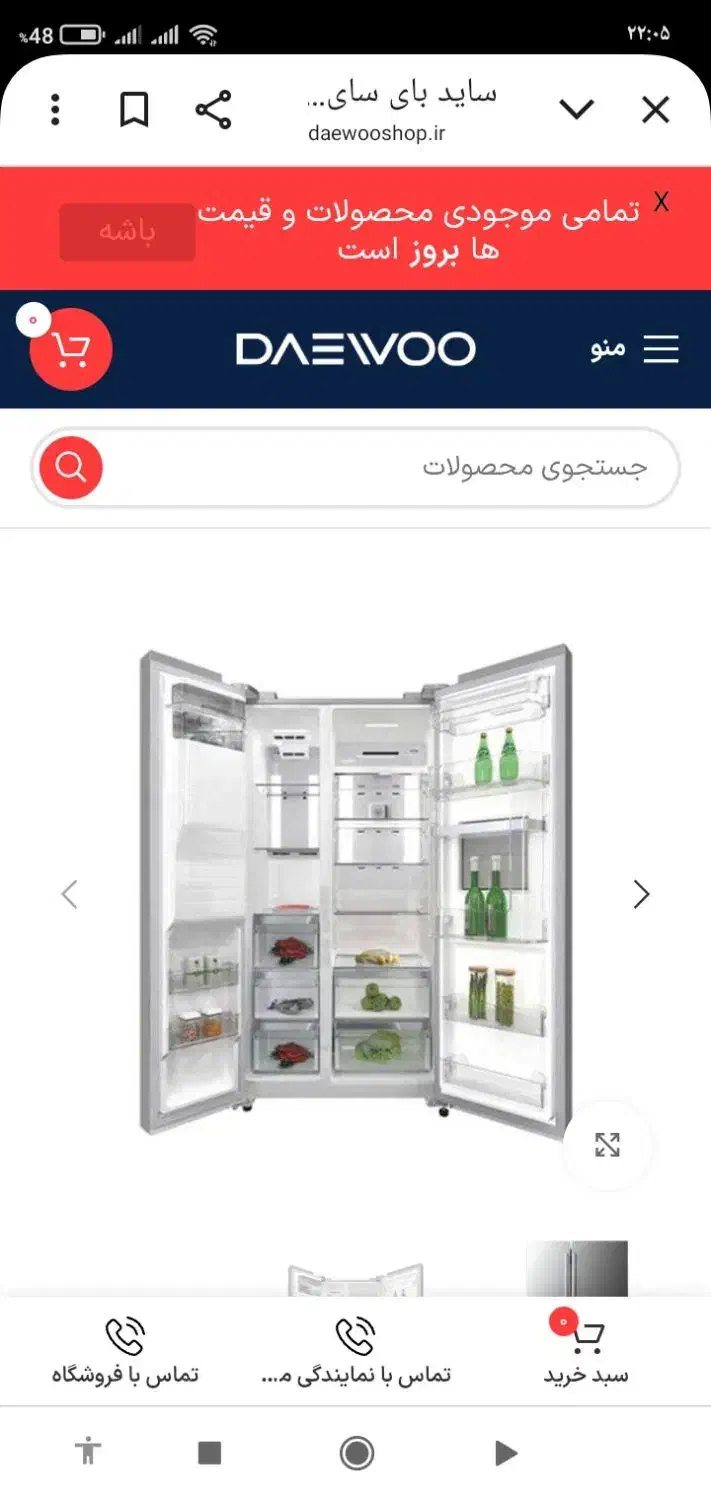The image size is (711, 1500).
Task: Open the browser overflow menu
Action: click(x=55, y=109)
